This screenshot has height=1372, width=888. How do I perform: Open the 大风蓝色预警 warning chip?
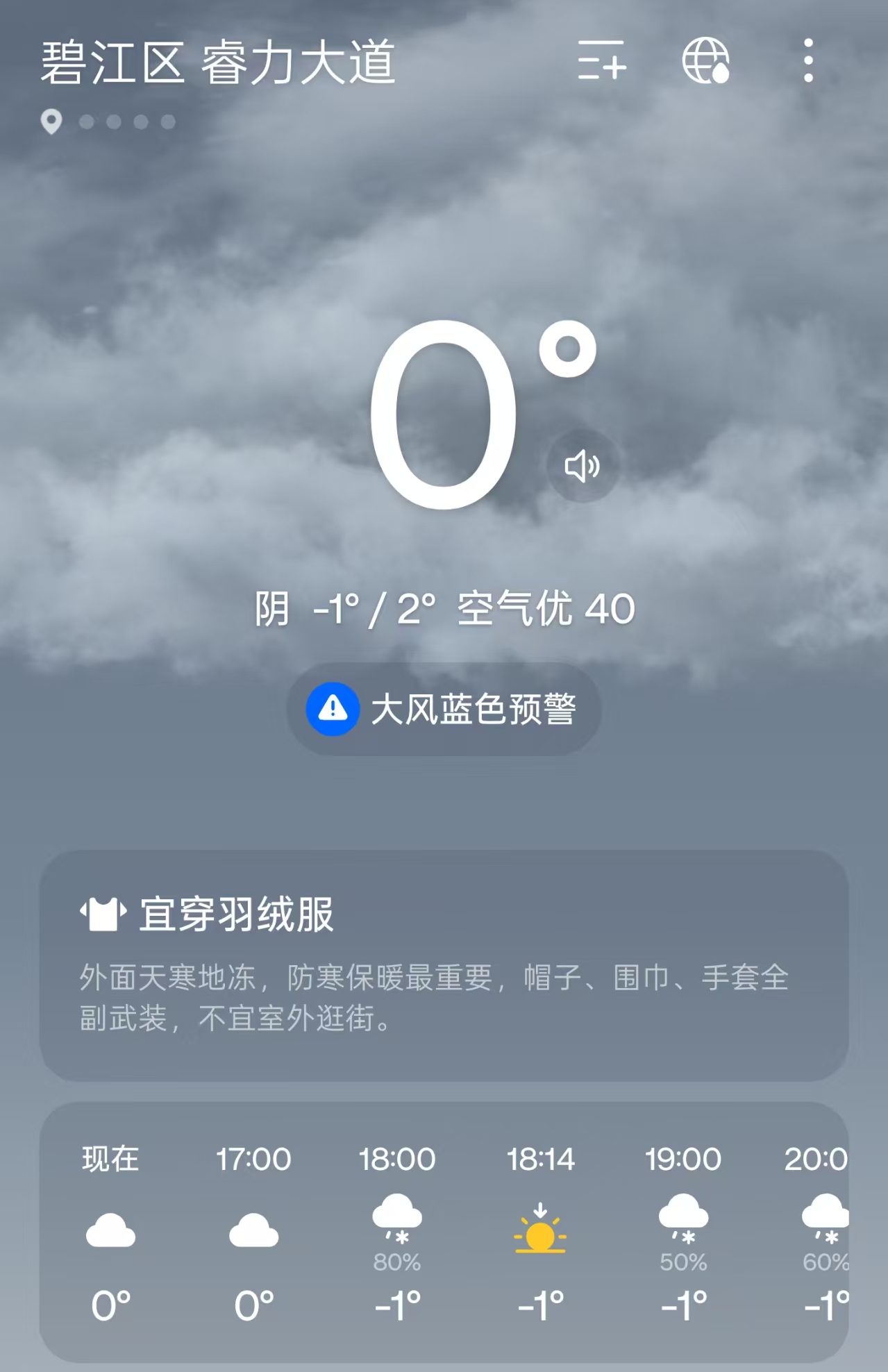[444, 709]
